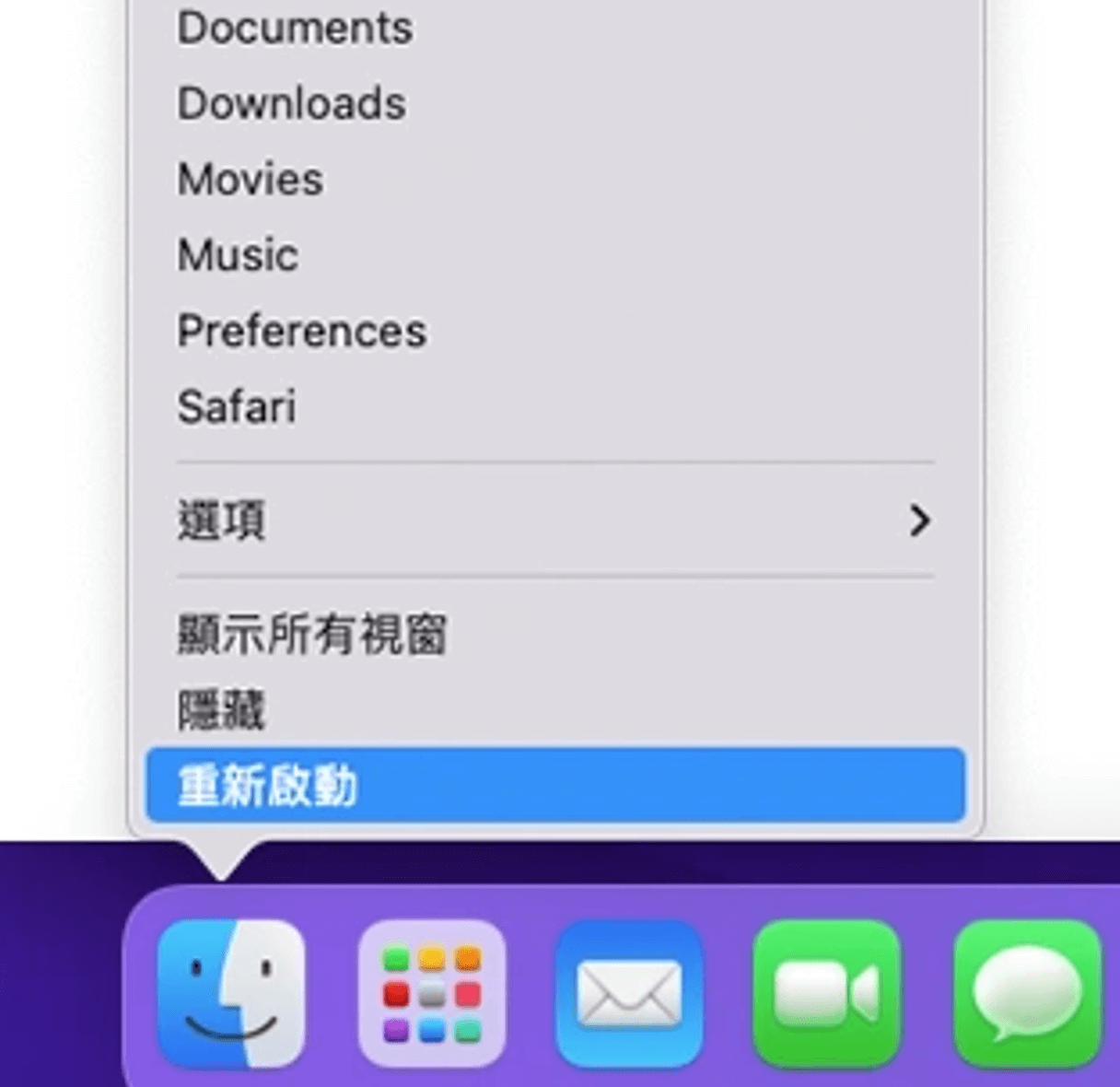Launch the Messages app
The height and width of the screenshot is (1087, 1120).
pos(1027,993)
